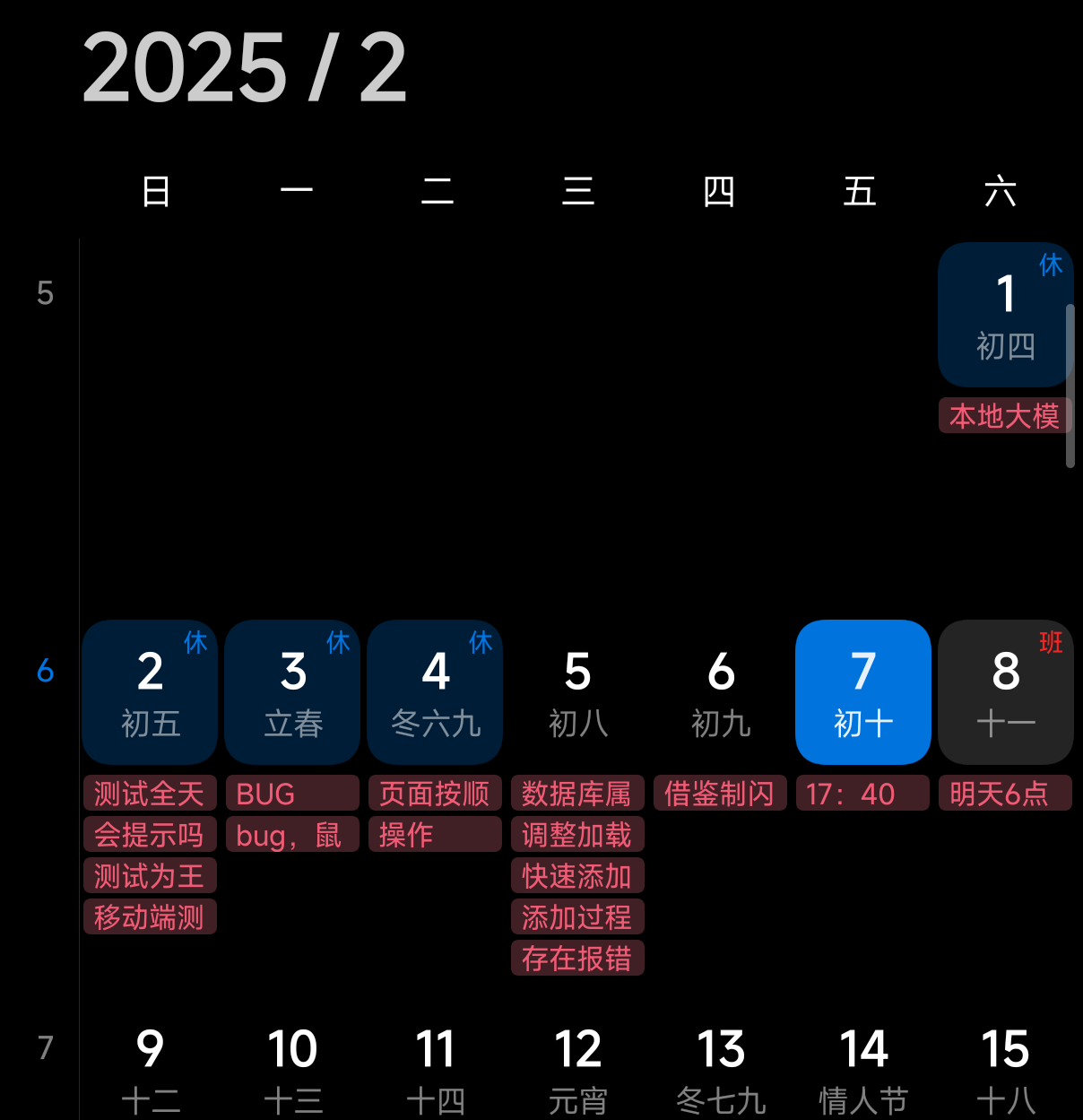Select February 14 (情人节)
Image resolution: width=1083 pixels, height=1120 pixels.
pos(862,1069)
